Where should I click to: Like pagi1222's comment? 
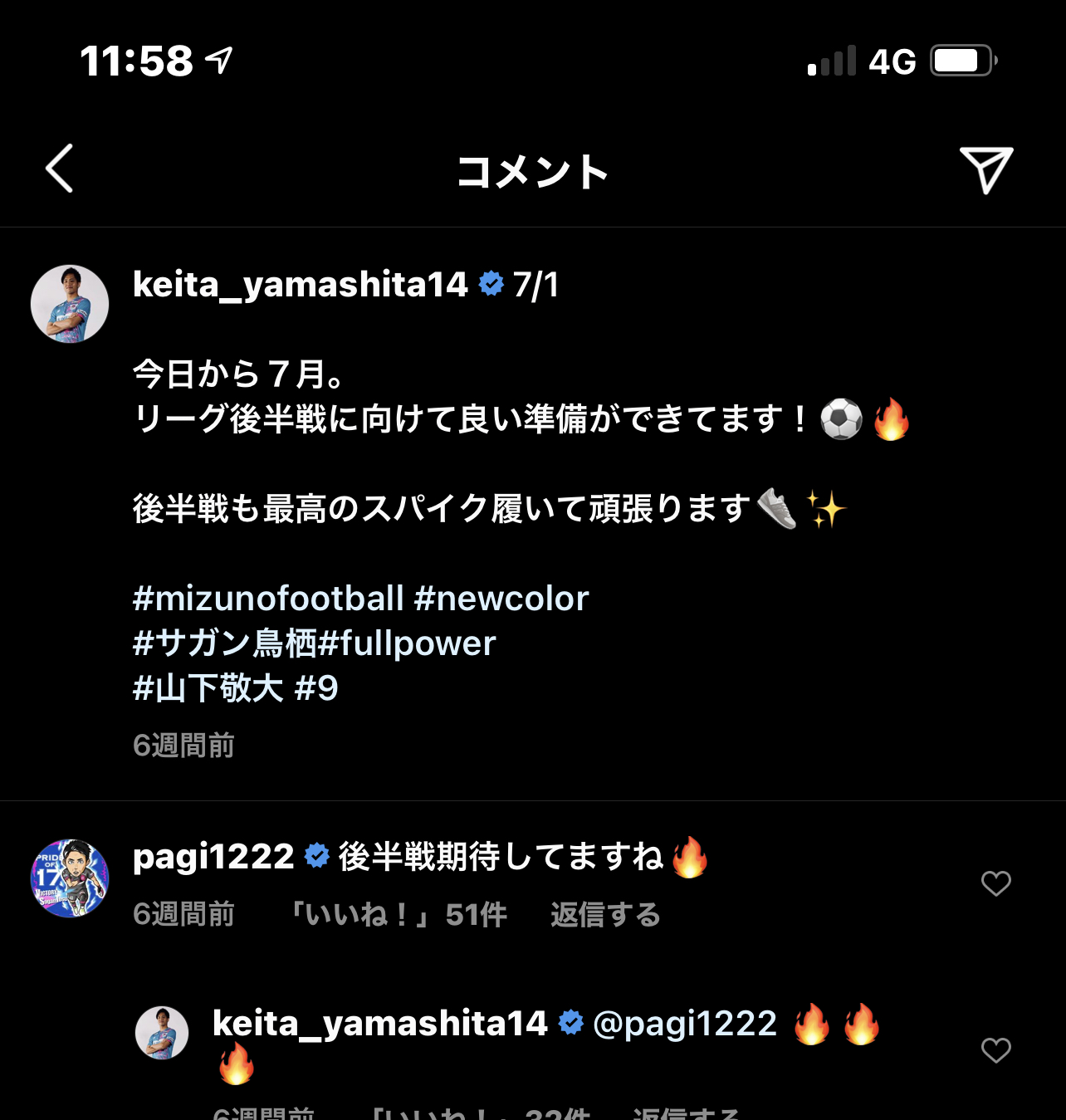[x=995, y=883]
